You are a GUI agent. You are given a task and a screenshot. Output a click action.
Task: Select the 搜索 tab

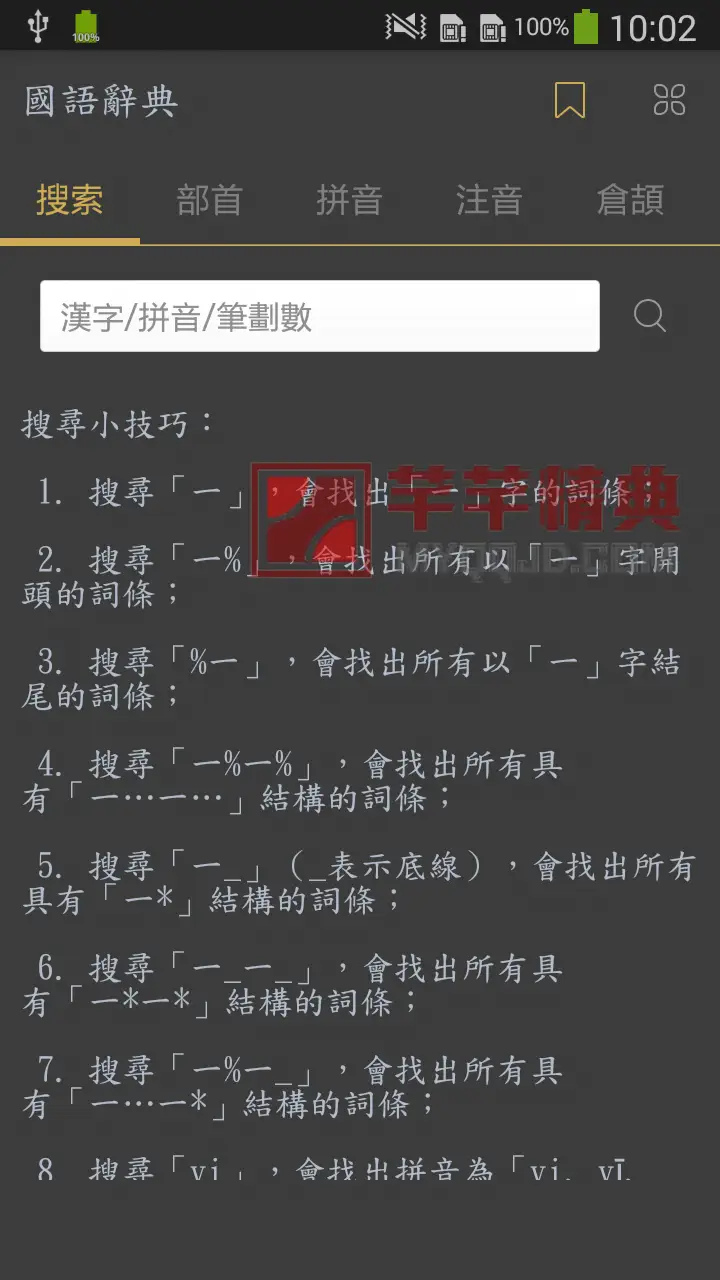coord(70,200)
